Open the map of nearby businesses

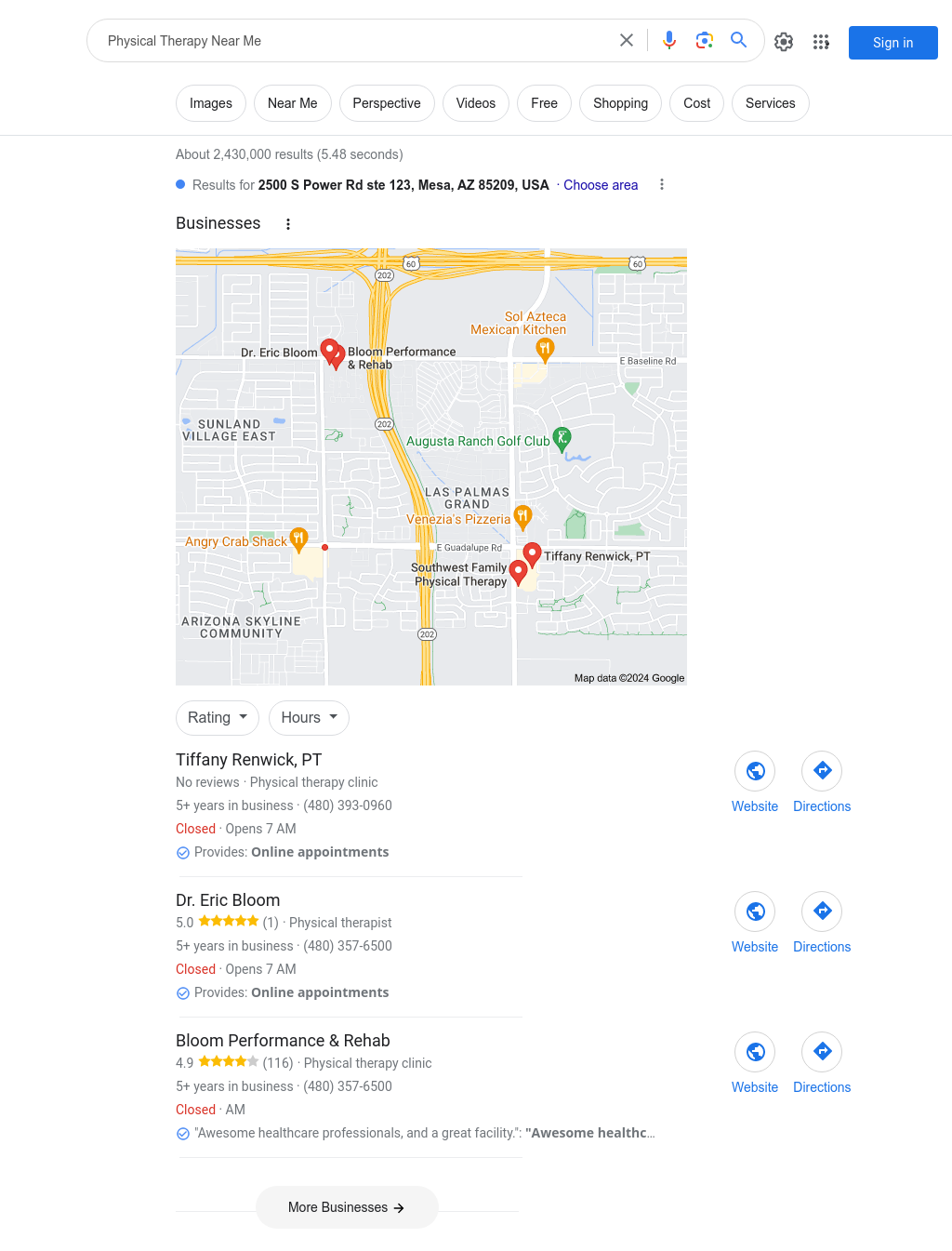[430, 466]
